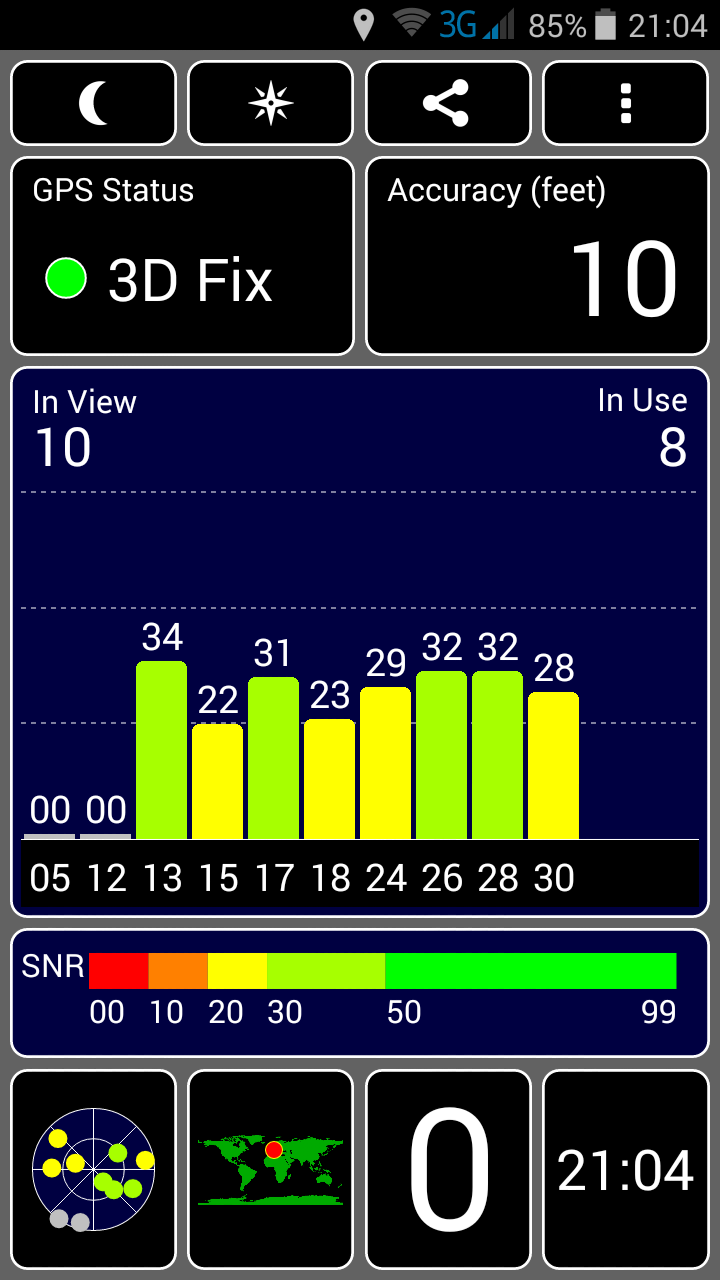Open the world map tile
The width and height of the screenshot is (720, 1280).
(x=271, y=1169)
